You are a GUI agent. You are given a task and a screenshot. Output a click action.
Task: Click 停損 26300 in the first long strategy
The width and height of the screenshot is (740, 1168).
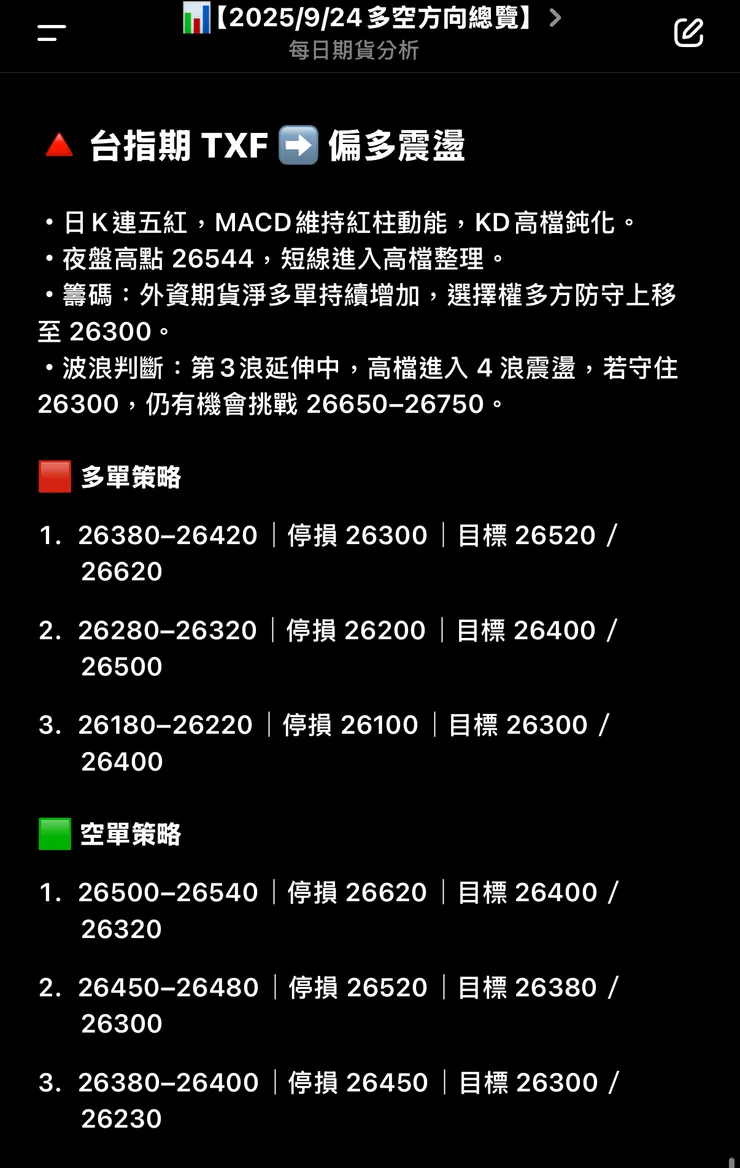pos(356,536)
